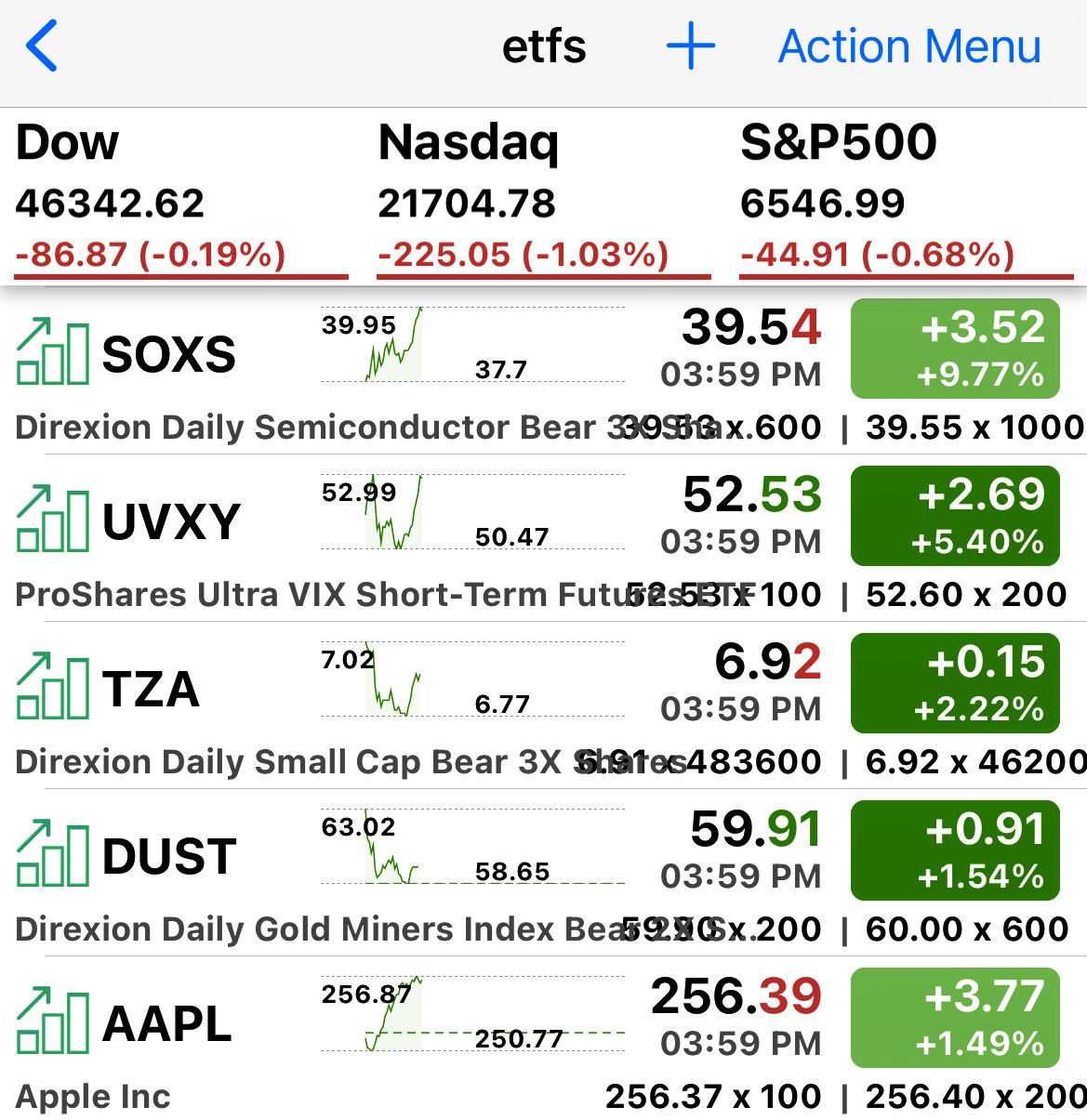Screen dimensions: 1087x1120
Task: Tap the SOXS +3.52 change badge
Action: click(955, 349)
